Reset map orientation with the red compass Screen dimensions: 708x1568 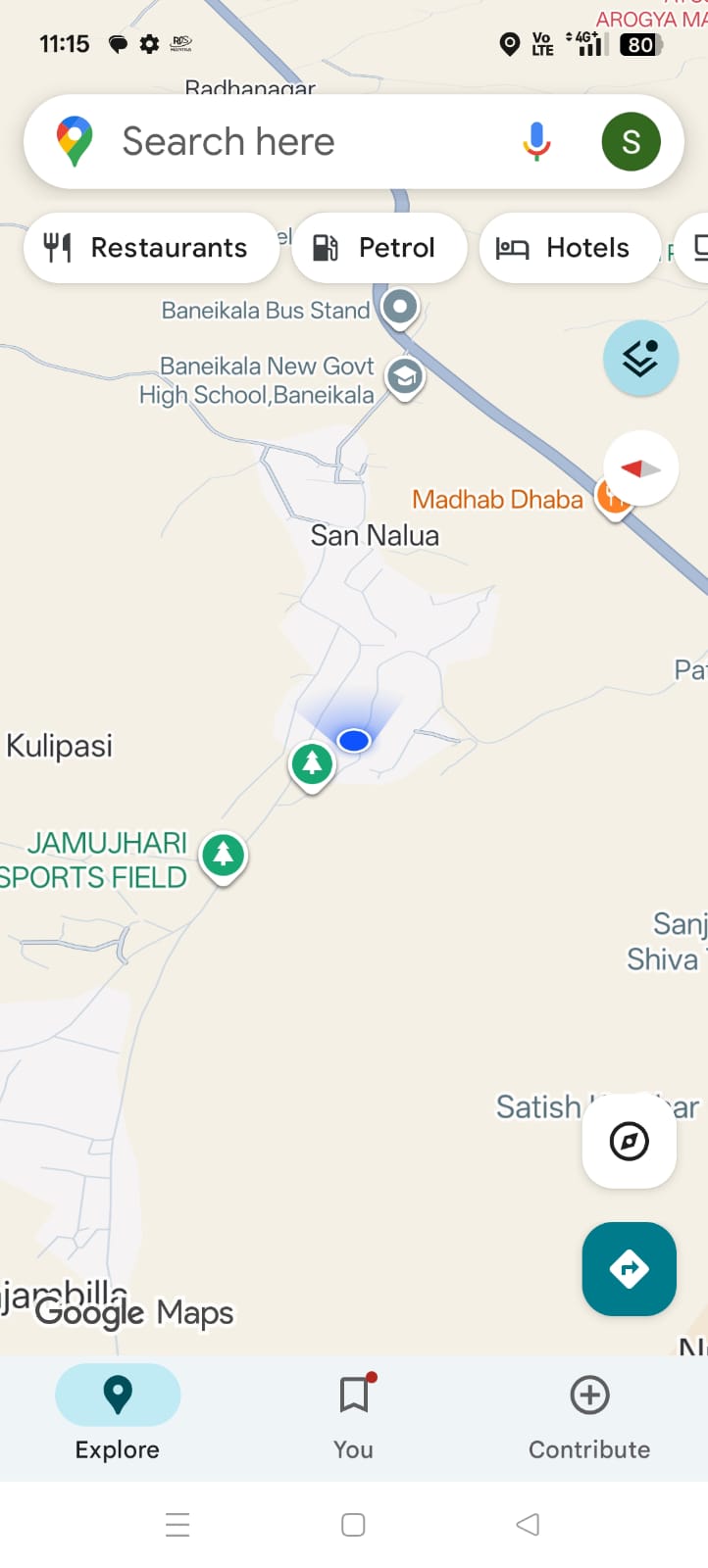640,469
